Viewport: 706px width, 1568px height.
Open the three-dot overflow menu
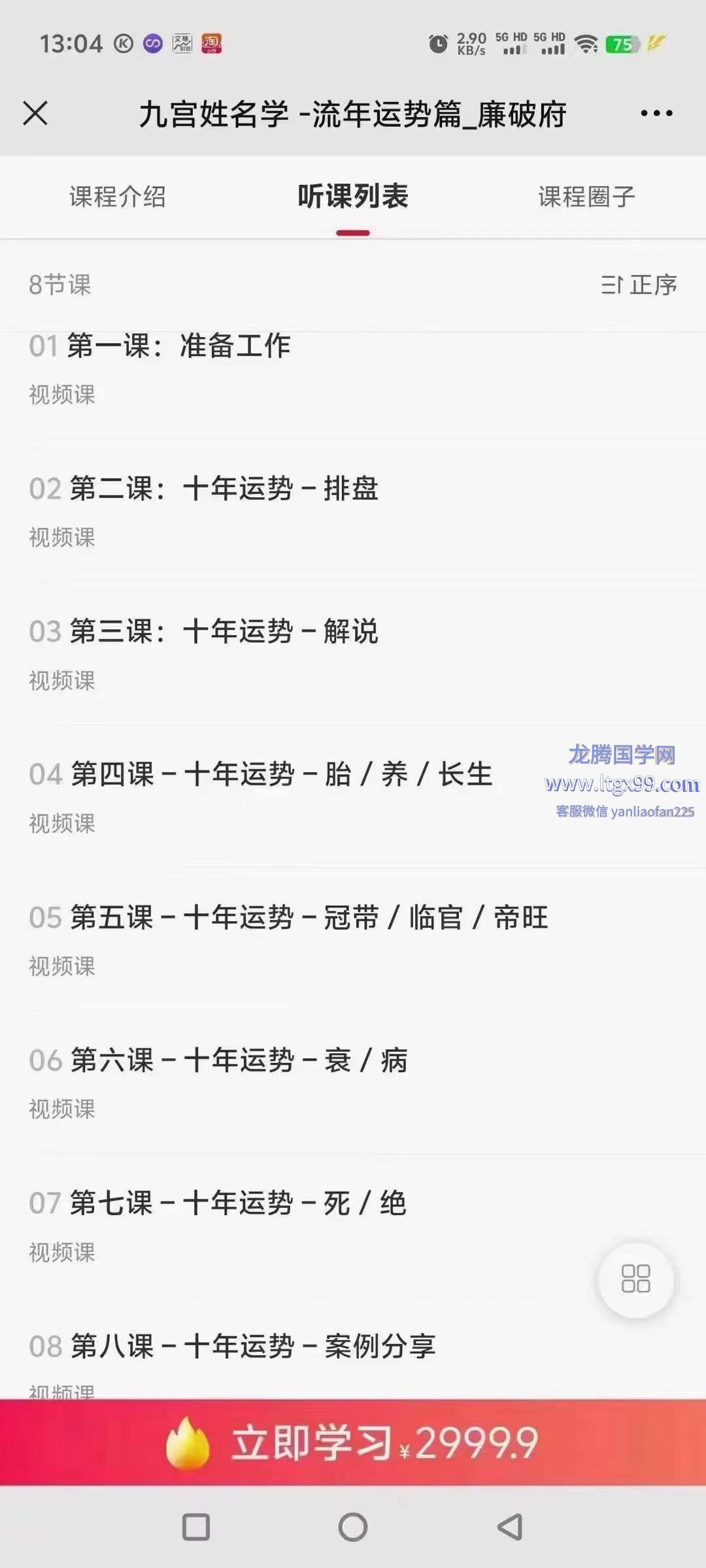pos(656,114)
